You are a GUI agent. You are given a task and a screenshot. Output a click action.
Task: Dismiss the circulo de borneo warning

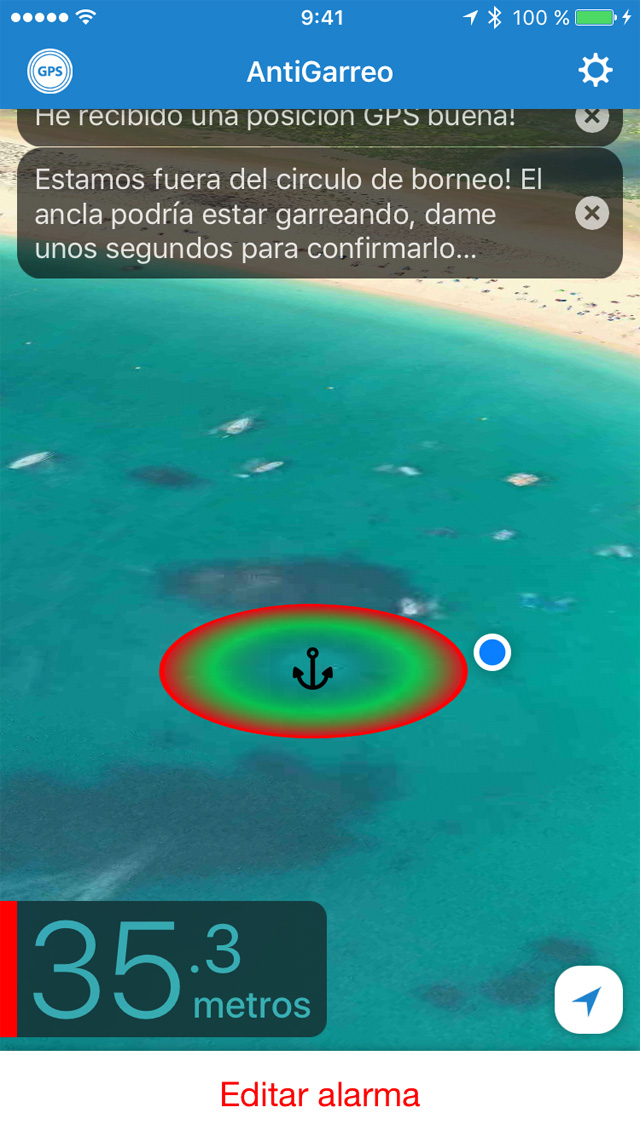[592, 213]
